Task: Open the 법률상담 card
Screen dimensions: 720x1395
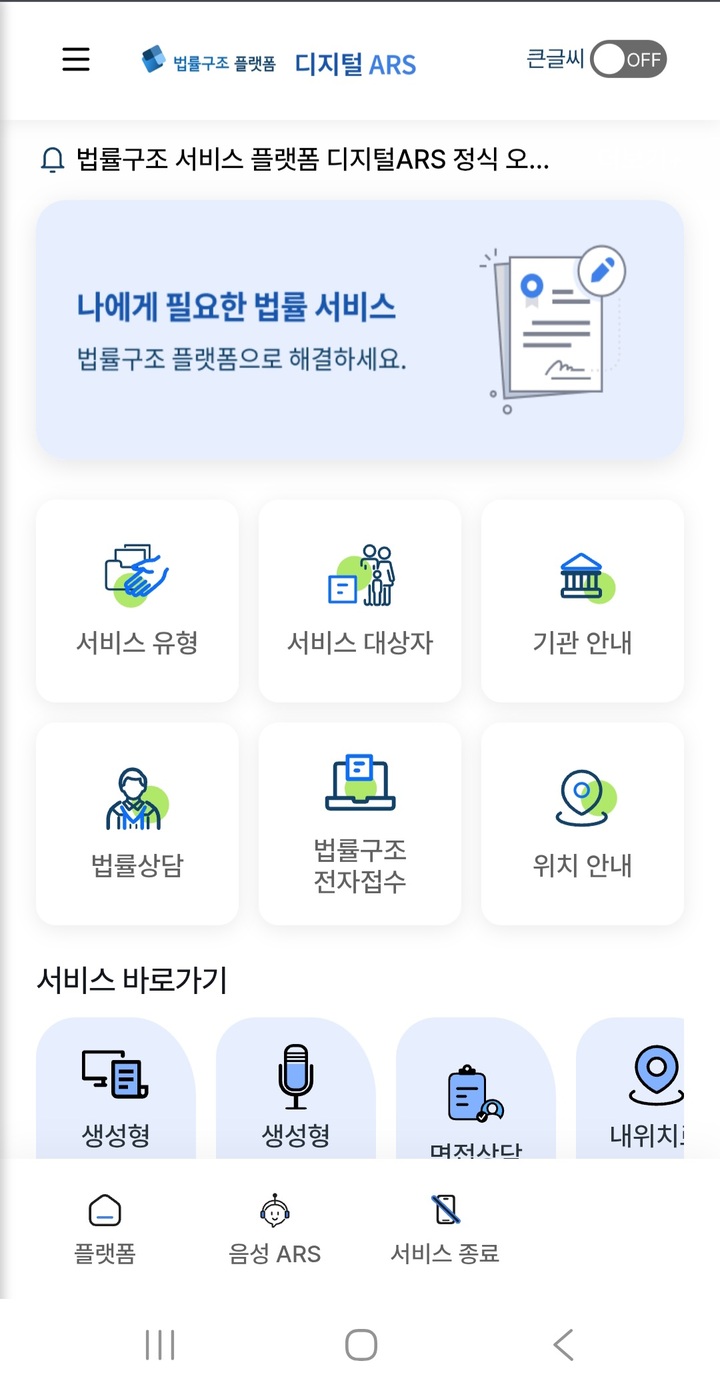Action: pyautogui.click(x=137, y=824)
